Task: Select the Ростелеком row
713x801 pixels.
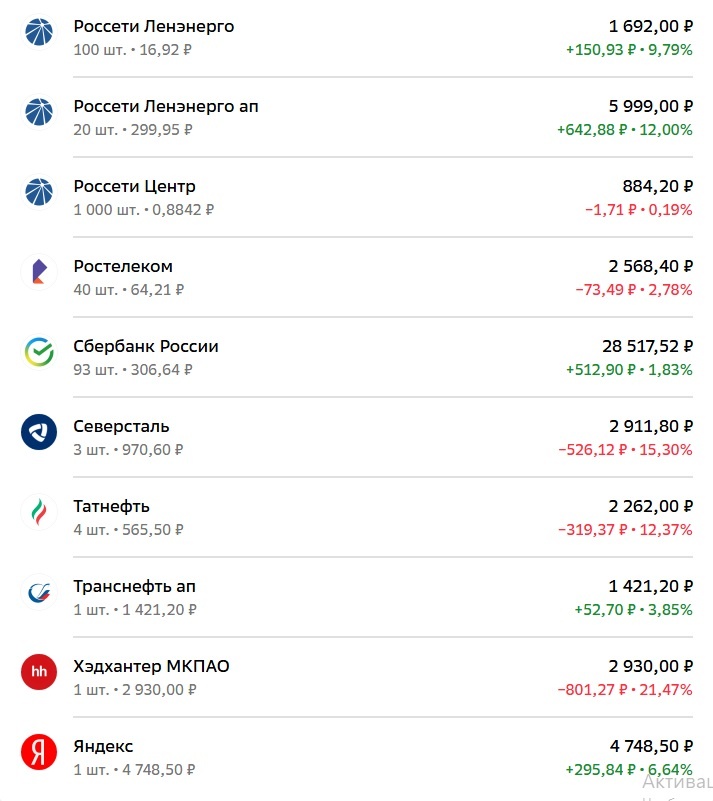Action: [123, 267]
